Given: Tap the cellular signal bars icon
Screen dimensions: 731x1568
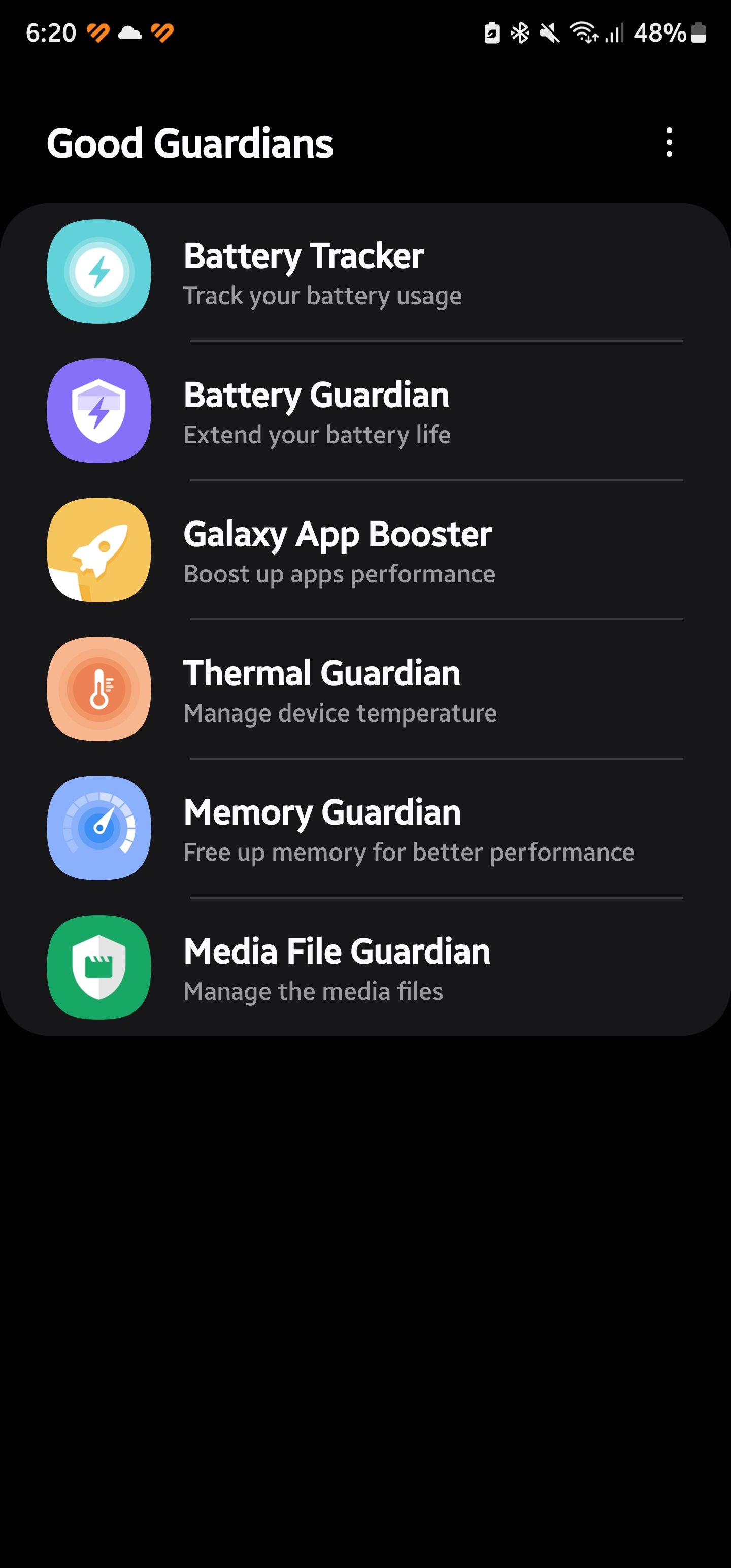Looking at the screenshot, I should tap(615, 34).
